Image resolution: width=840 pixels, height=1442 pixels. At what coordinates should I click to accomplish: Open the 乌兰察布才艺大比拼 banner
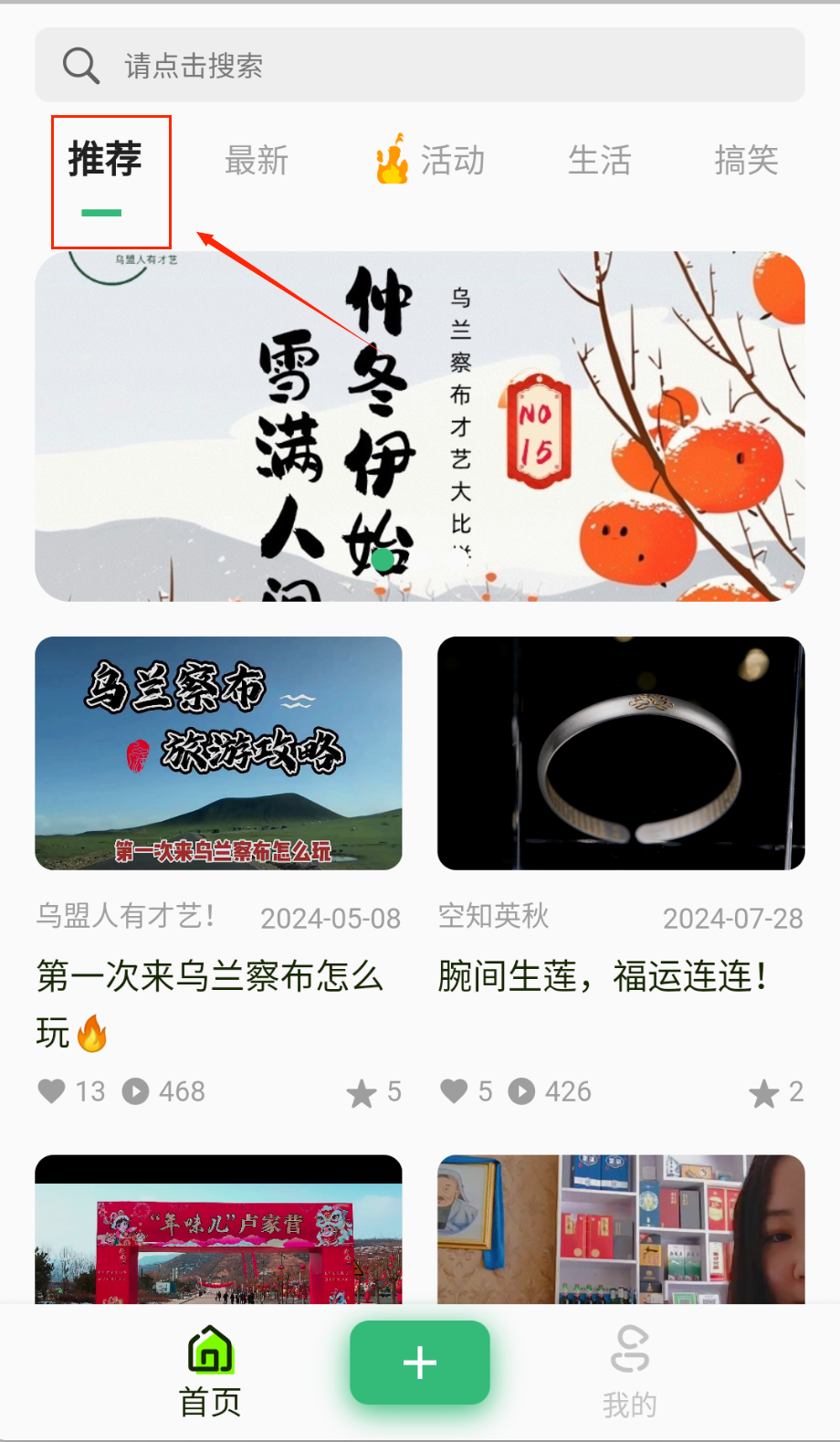point(420,426)
